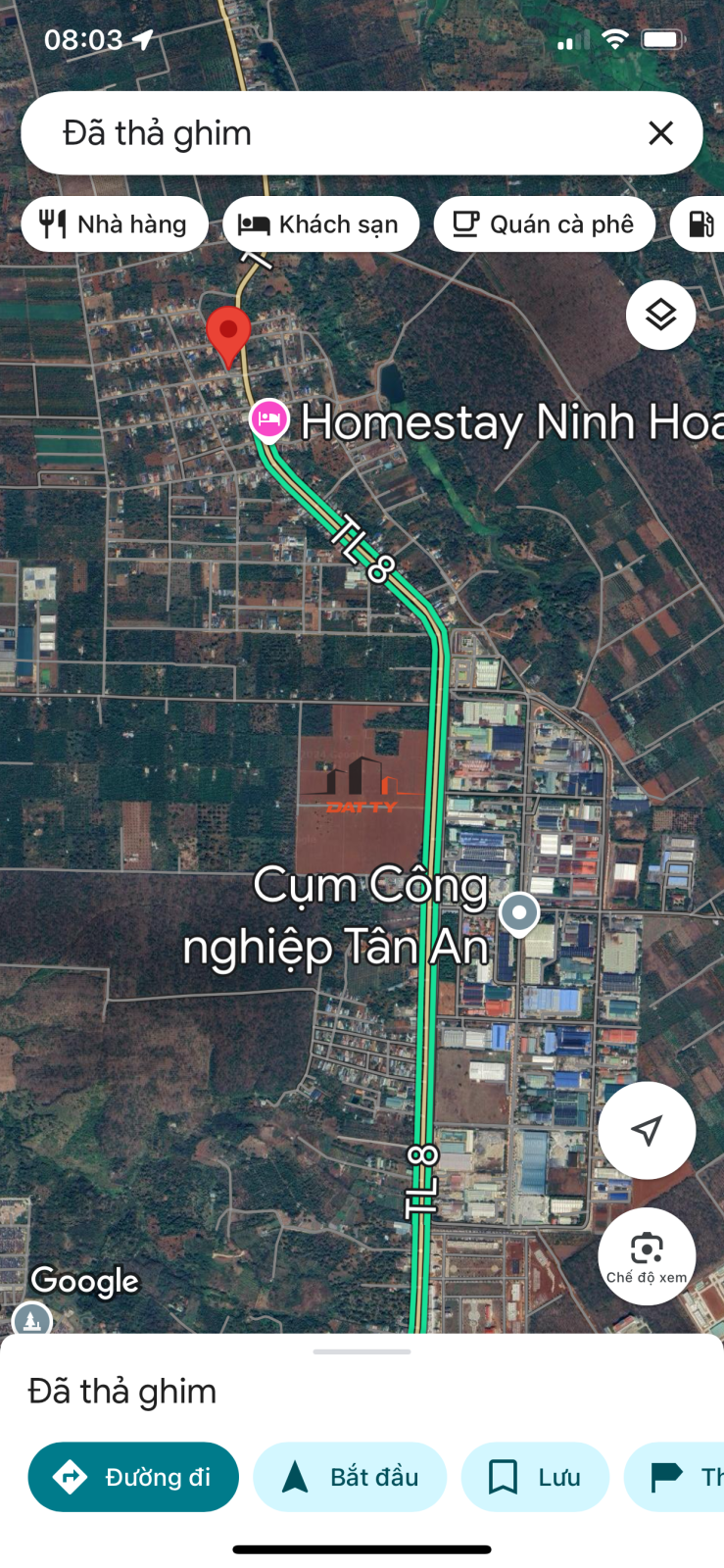724x1568 pixels.
Task: Open Chế độ xem camera view
Action: (647, 1256)
